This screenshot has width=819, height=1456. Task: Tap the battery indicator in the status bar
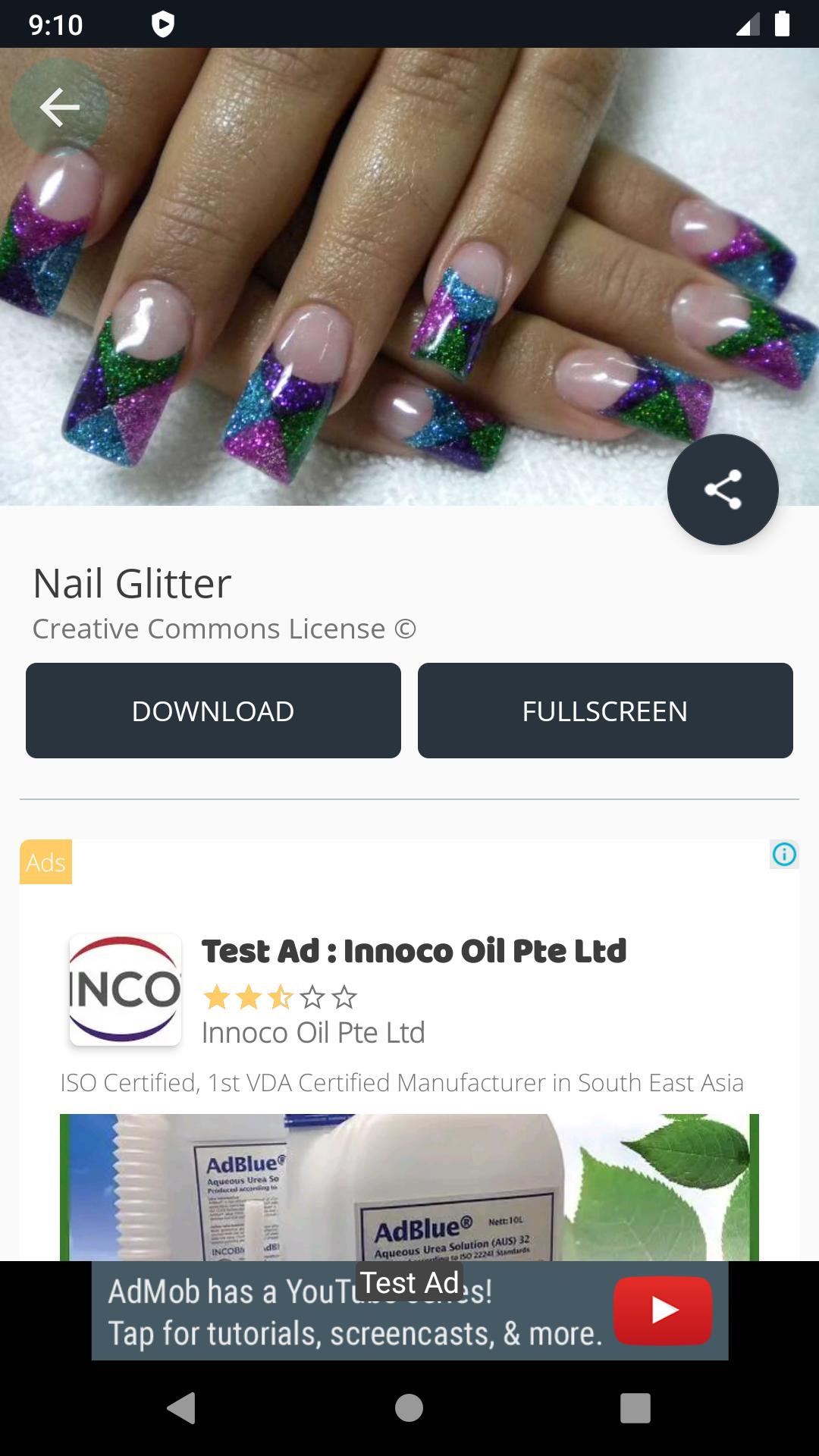tap(782, 24)
